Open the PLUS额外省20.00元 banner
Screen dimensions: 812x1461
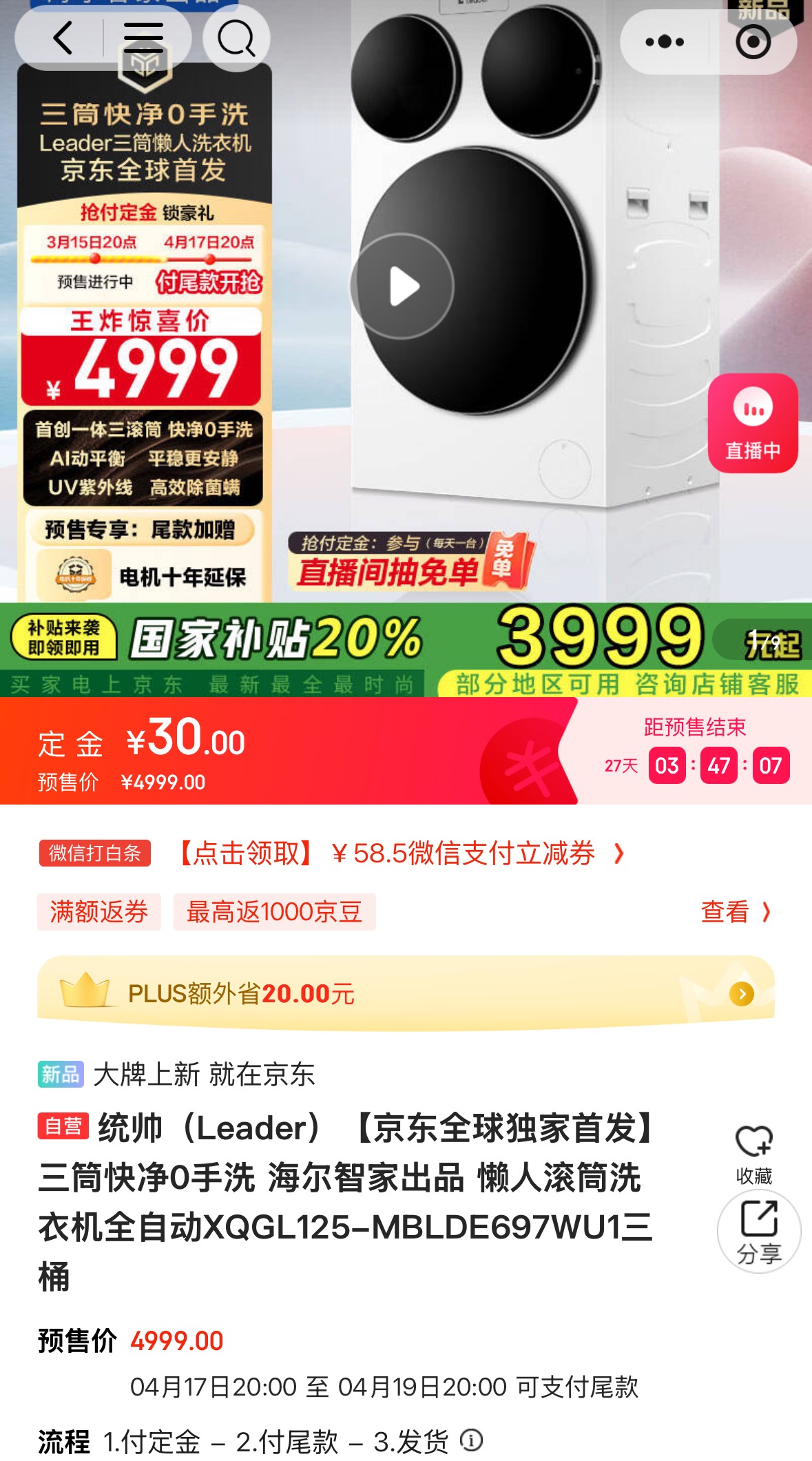click(x=406, y=993)
